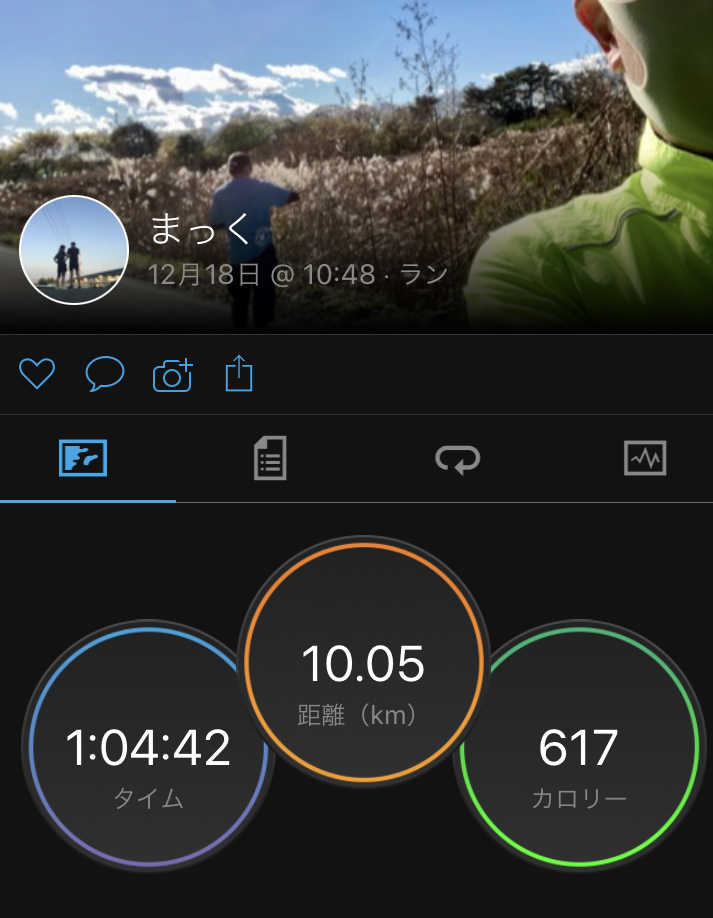Open the comments bubble icon
The width and height of the screenshot is (713, 918).
[x=105, y=375]
